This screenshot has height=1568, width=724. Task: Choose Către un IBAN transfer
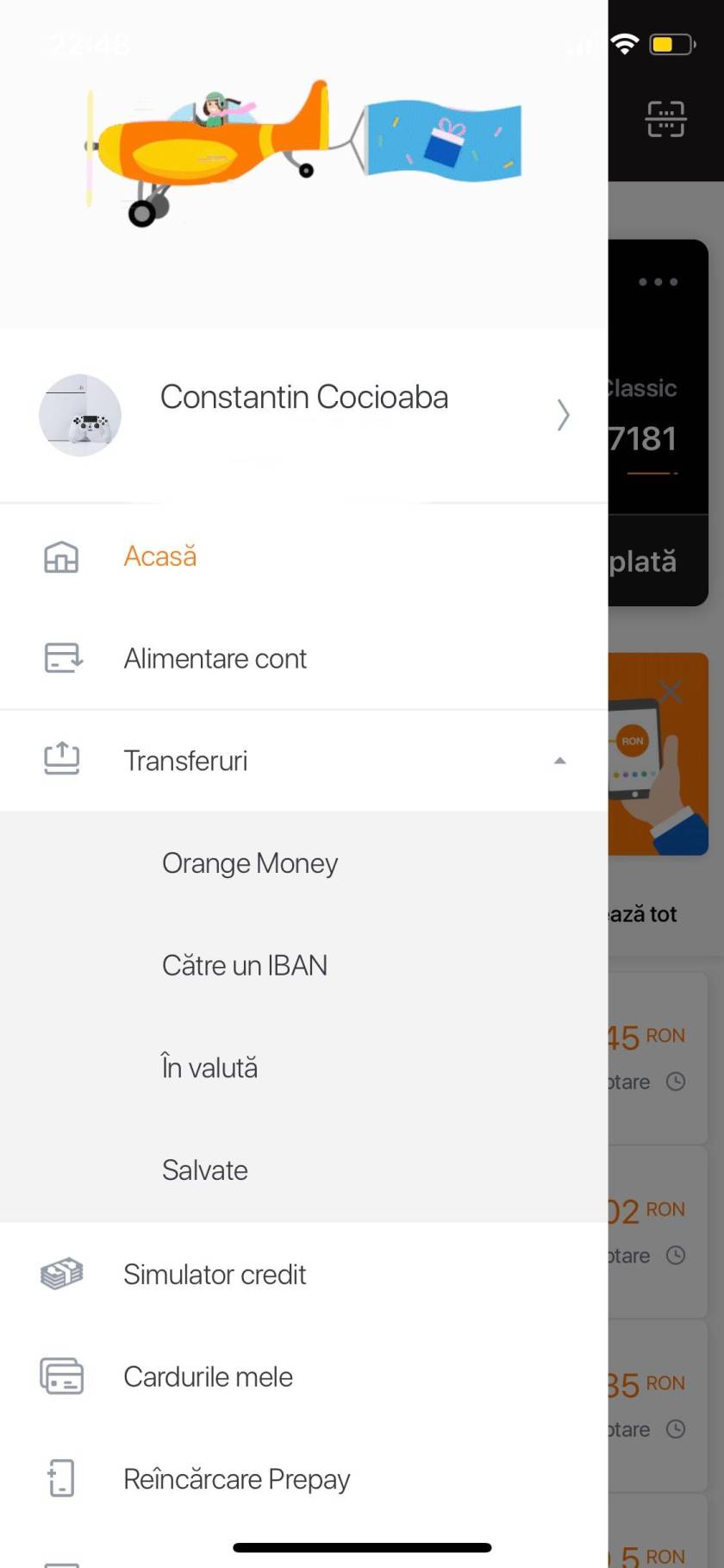245,965
